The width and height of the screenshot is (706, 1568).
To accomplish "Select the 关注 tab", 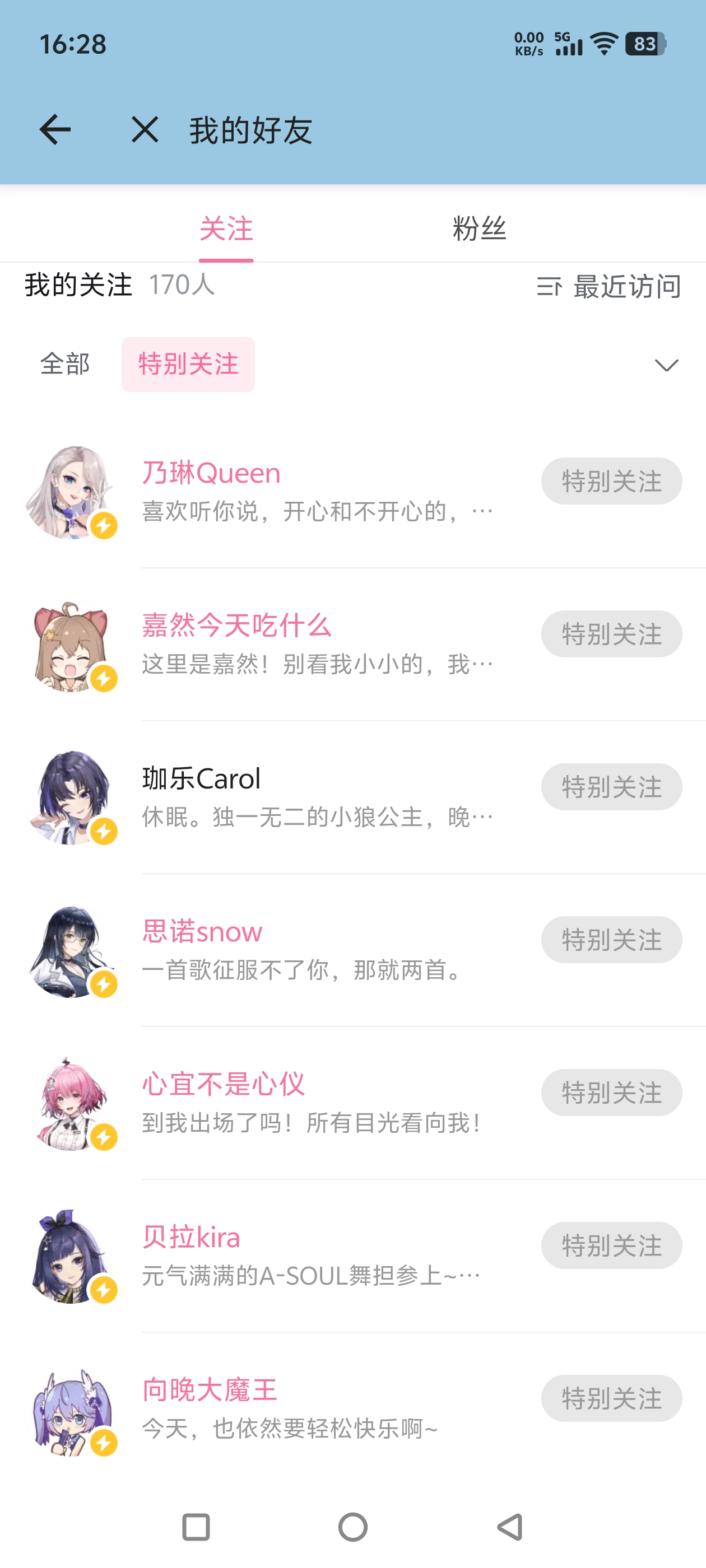I will point(226,229).
